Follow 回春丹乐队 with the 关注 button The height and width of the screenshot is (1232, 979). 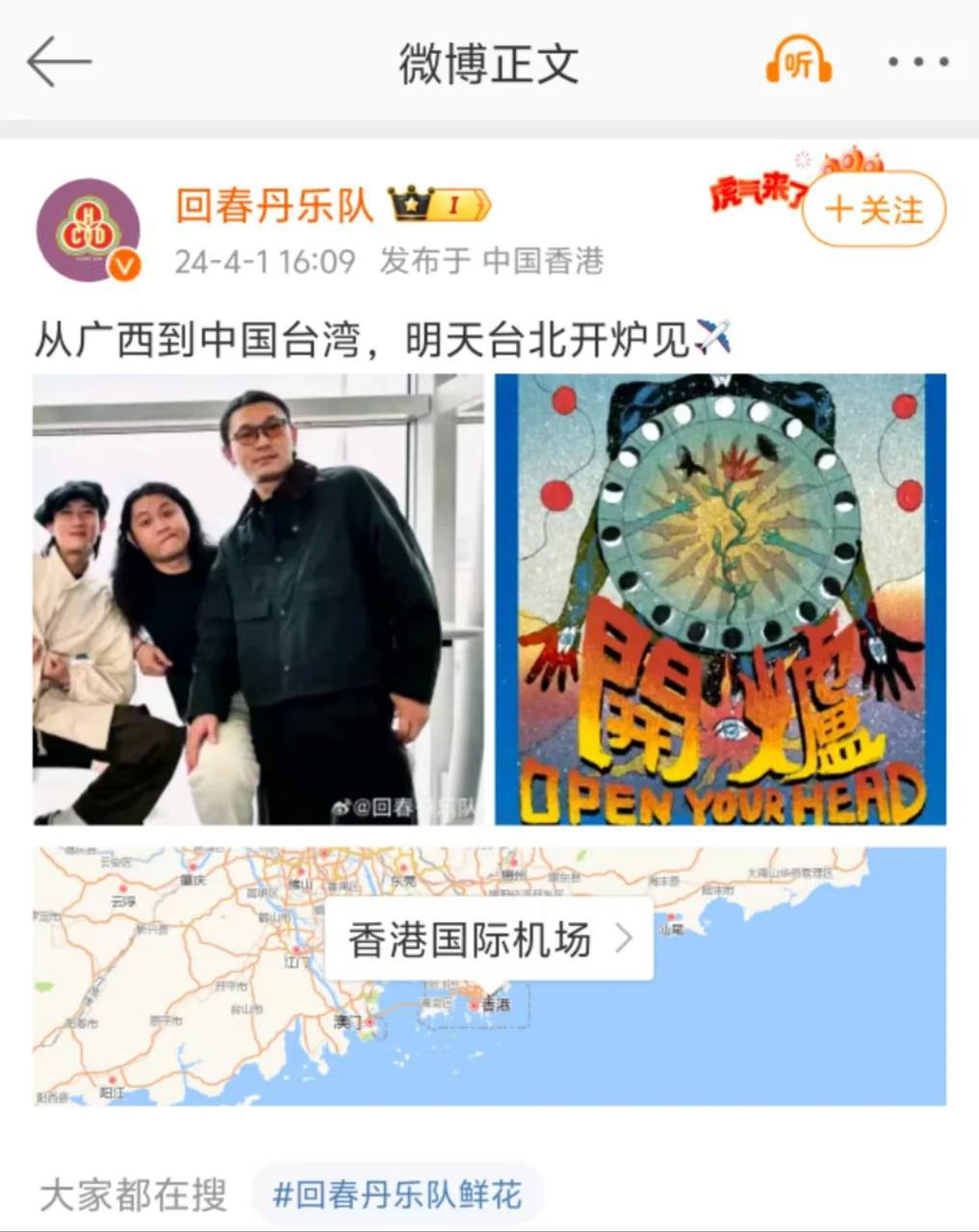click(x=874, y=210)
